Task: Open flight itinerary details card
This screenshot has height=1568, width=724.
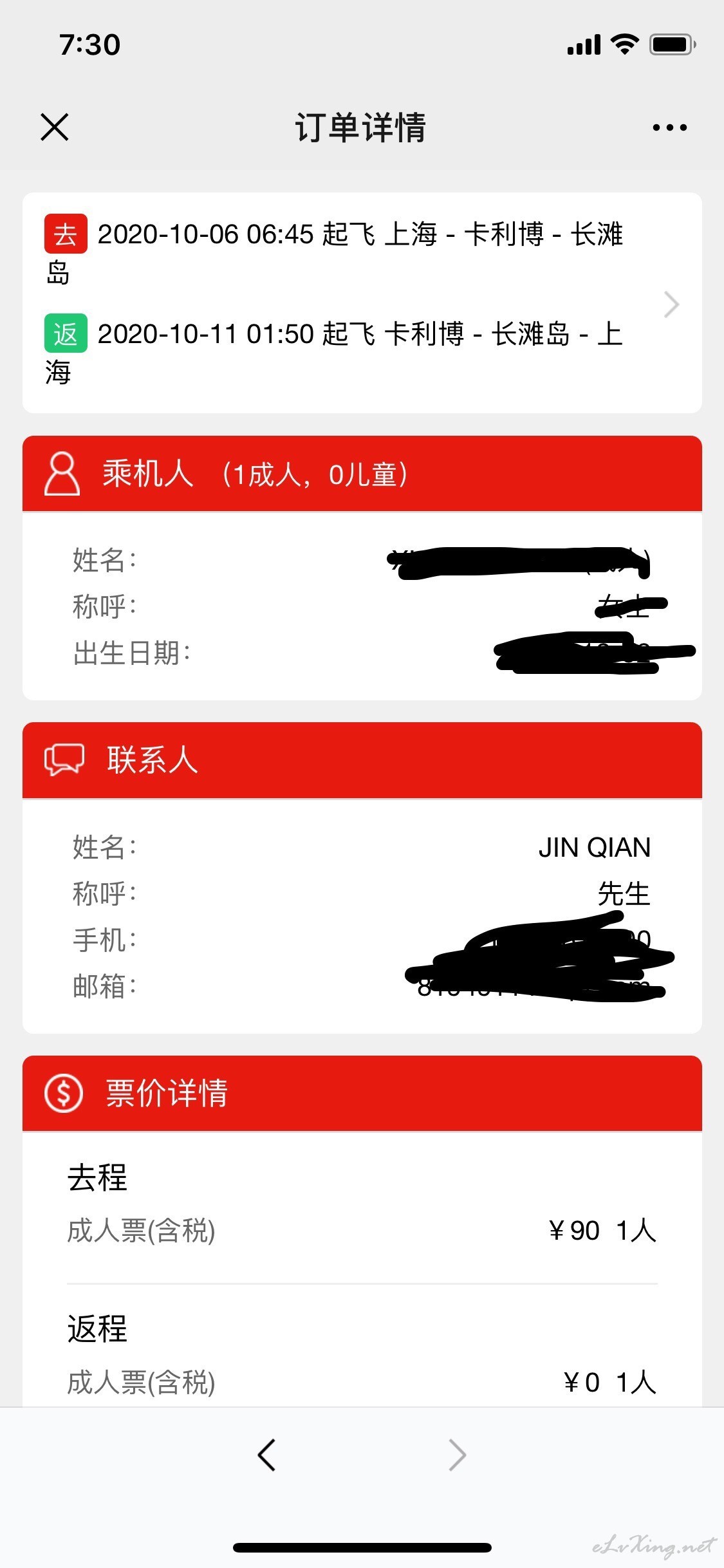Action: coord(362,303)
